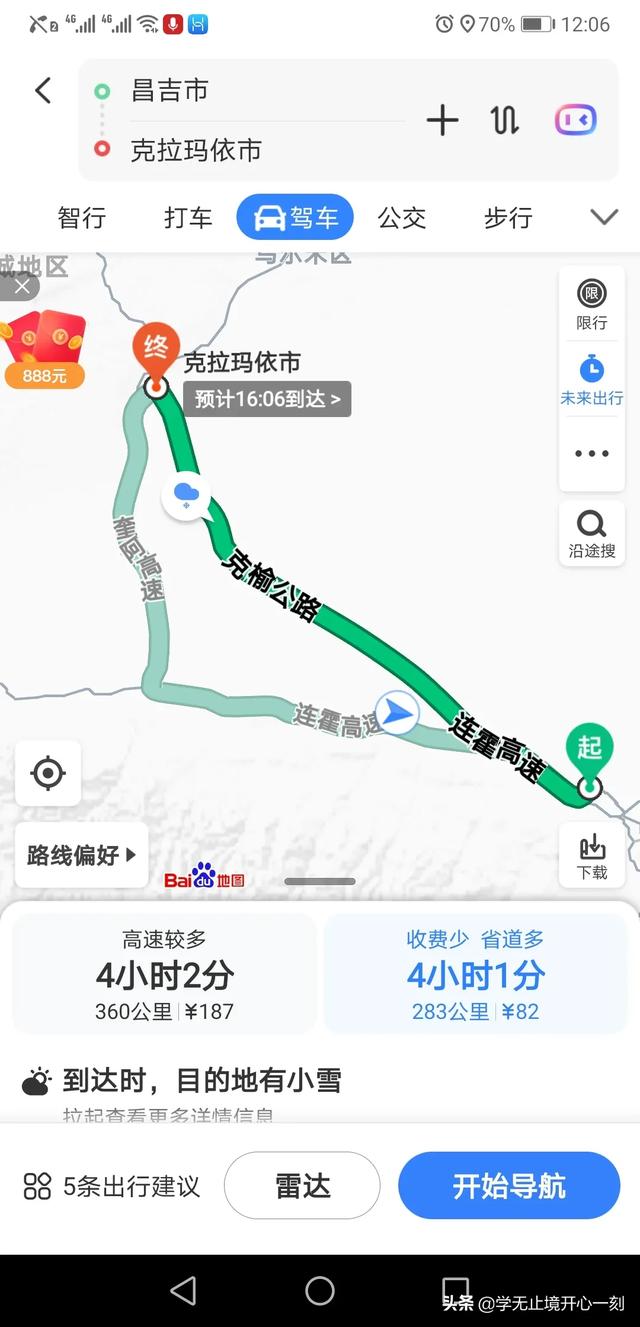Select the 收费少 4小时1分 route
The width and height of the screenshot is (640, 1327).
pos(476,973)
